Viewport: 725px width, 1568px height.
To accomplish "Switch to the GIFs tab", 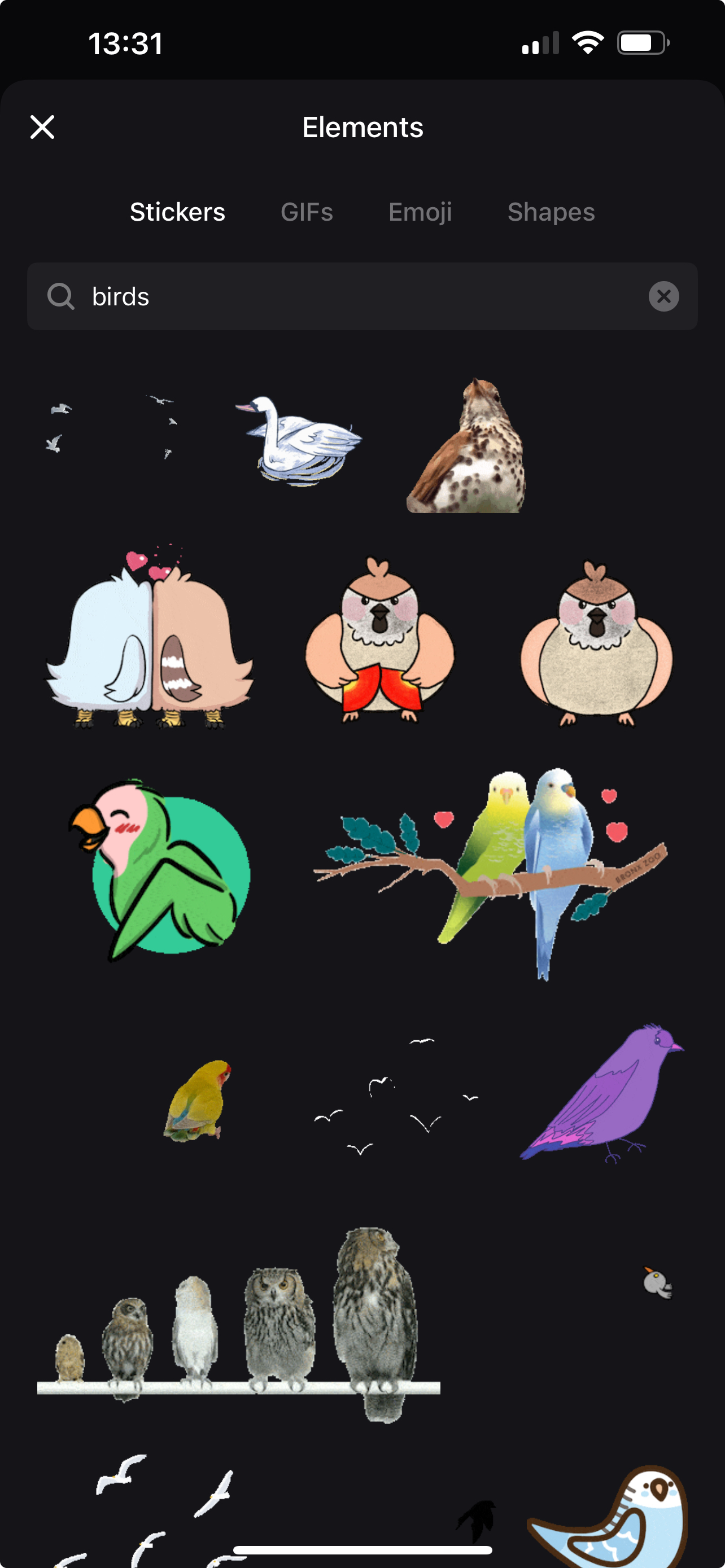I will click(x=306, y=212).
